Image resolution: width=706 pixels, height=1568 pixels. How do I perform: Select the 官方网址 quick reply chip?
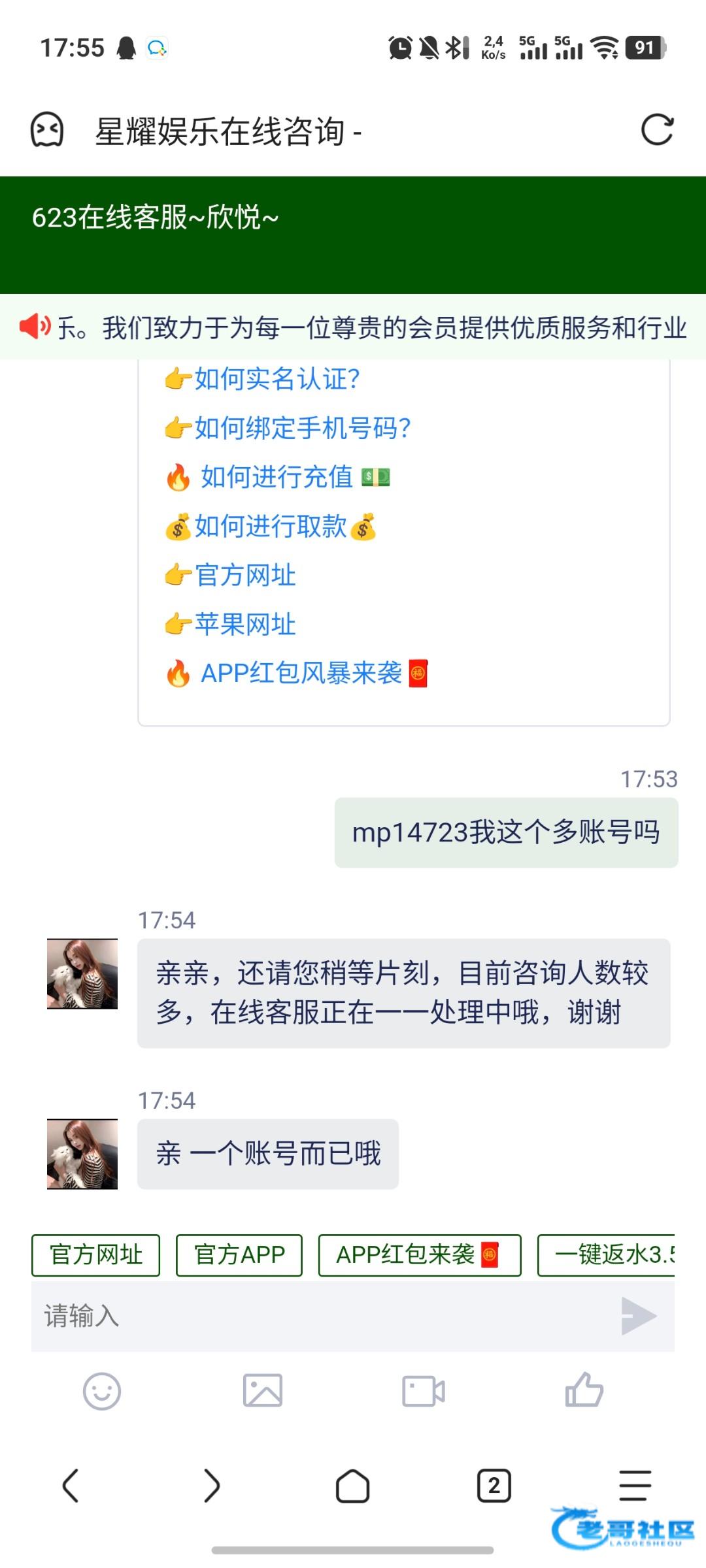click(x=96, y=1255)
